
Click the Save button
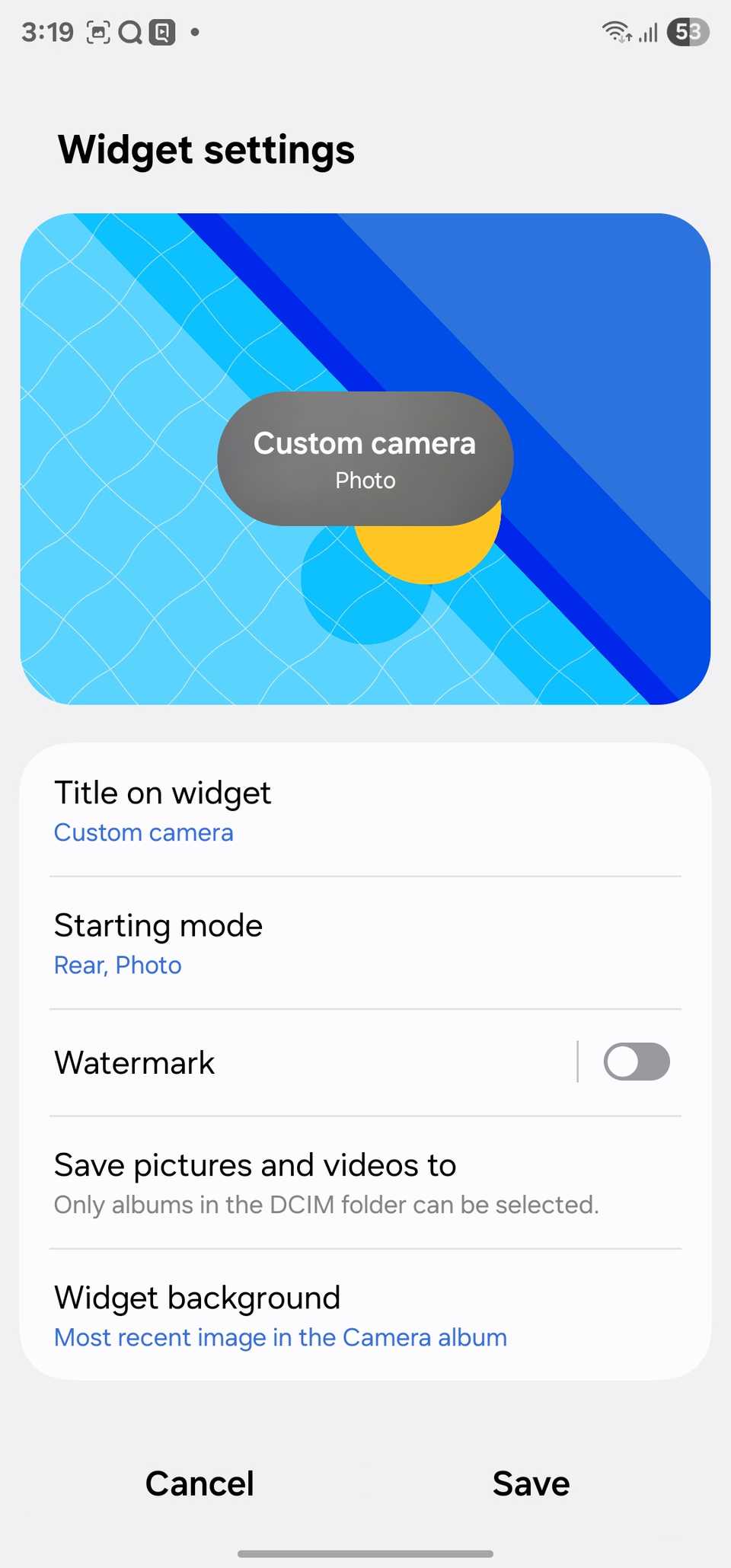pyautogui.click(x=531, y=1483)
